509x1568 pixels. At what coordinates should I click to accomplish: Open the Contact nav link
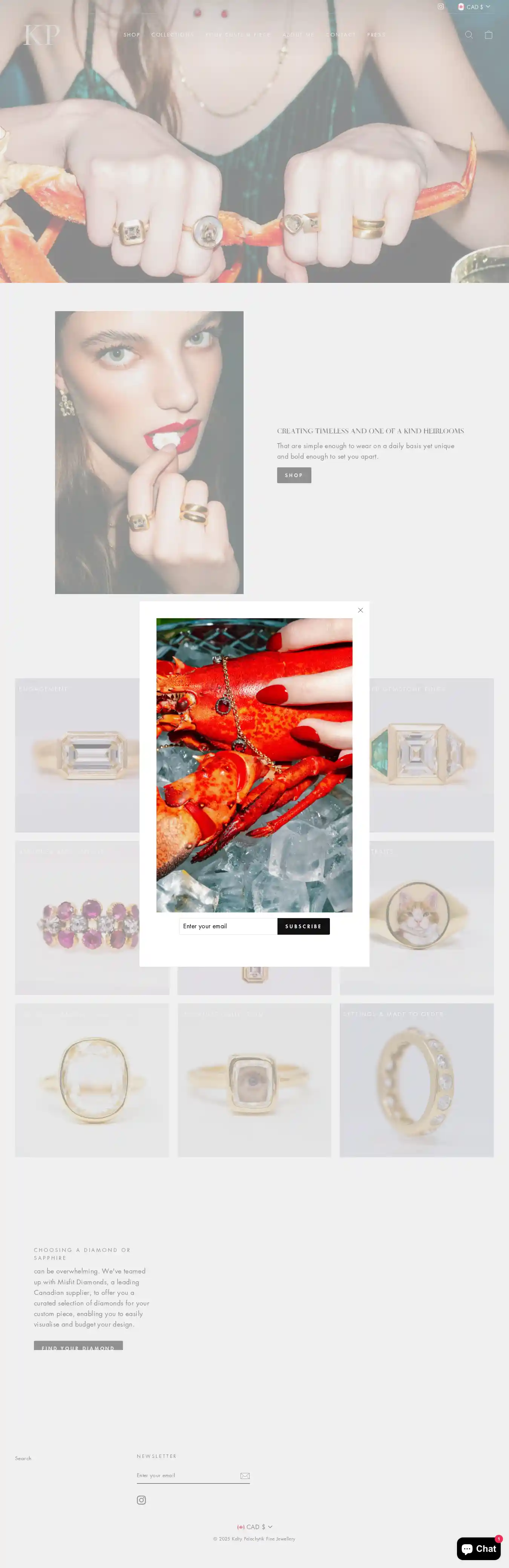tap(341, 35)
